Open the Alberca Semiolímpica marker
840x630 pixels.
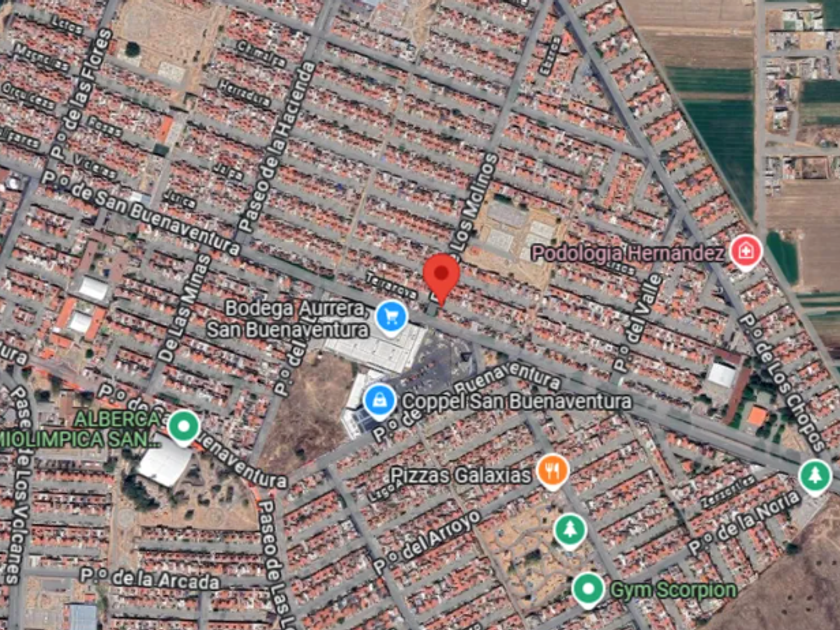(182, 427)
